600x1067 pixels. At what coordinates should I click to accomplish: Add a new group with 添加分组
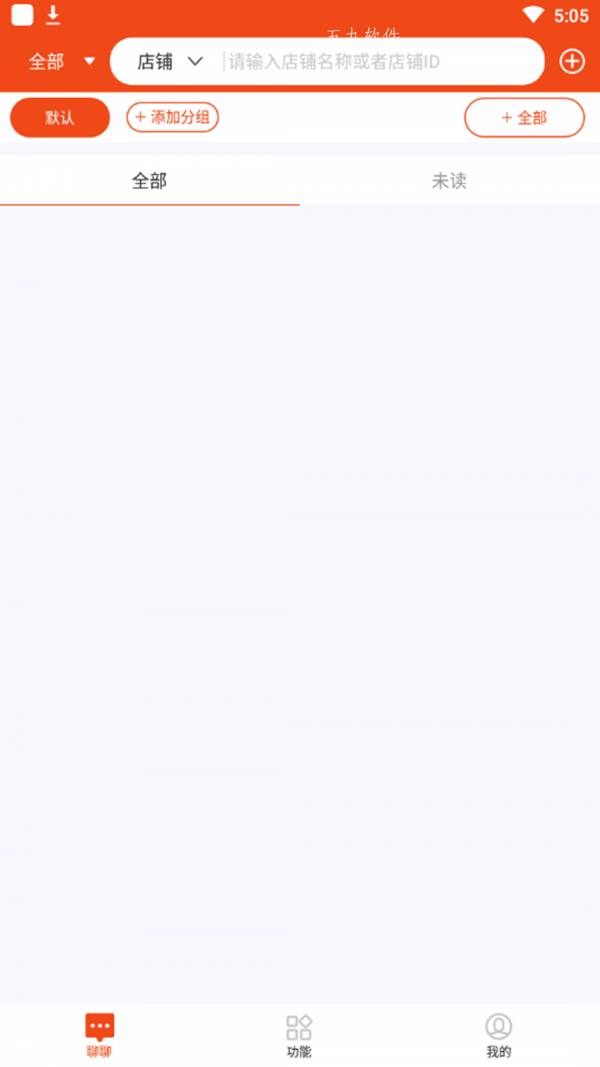tap(173, 118)
